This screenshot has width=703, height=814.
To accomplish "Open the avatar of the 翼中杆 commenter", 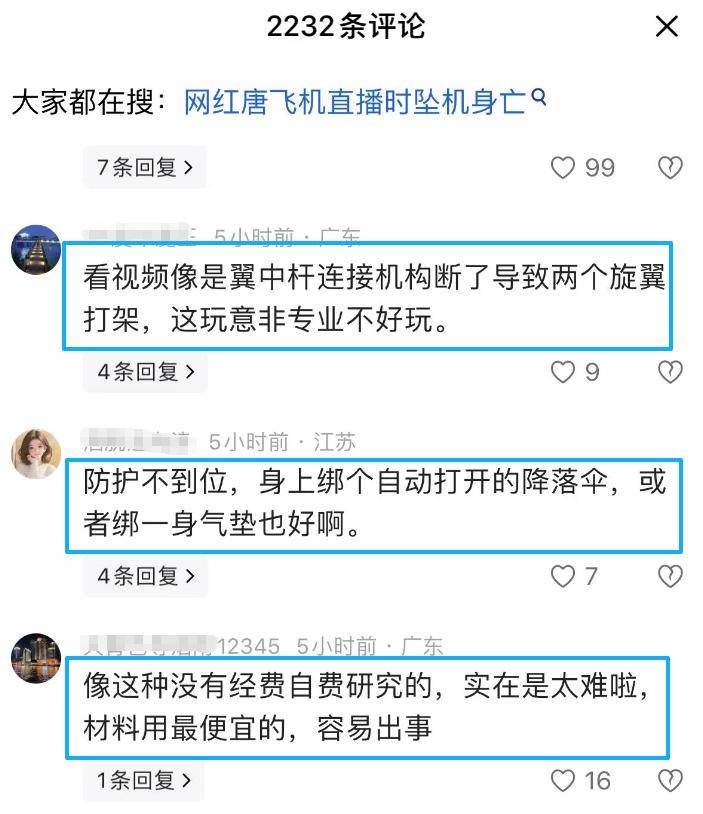I will (36, 250).
